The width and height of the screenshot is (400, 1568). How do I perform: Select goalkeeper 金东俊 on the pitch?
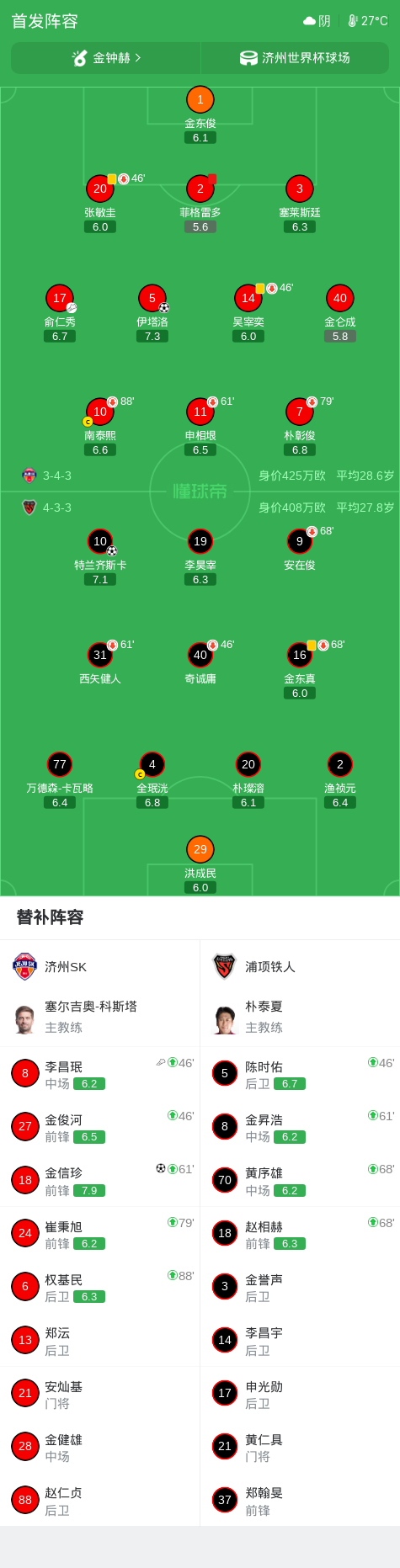(x=200, y=114)
